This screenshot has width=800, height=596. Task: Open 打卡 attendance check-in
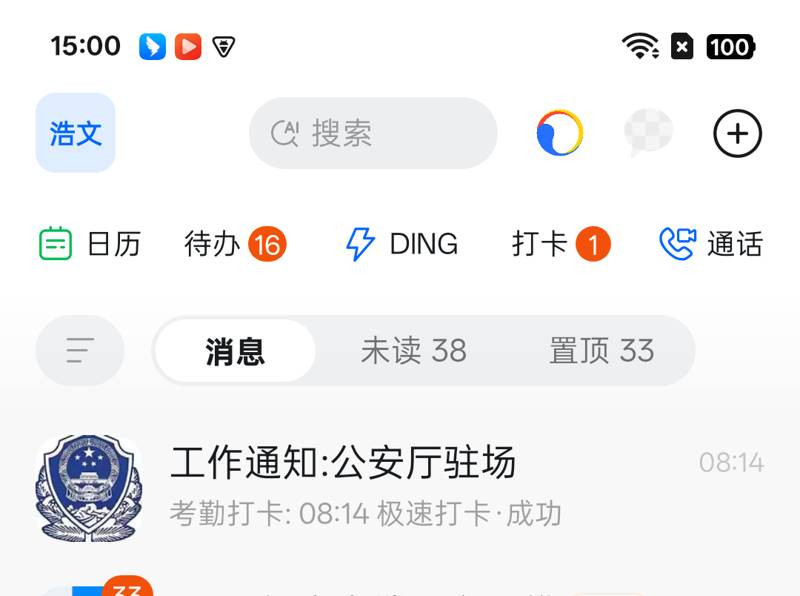coord(560,244)
